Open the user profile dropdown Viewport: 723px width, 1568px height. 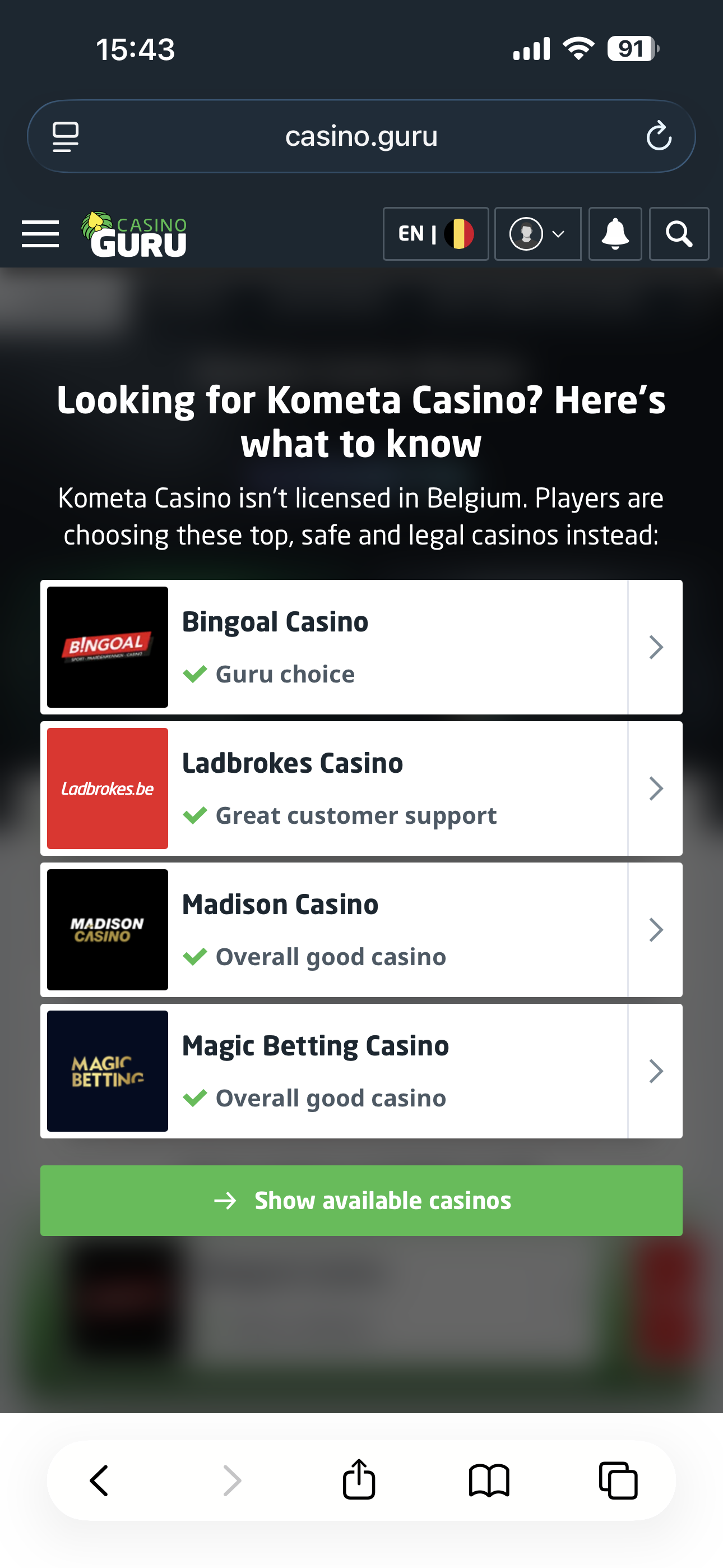point(537,234)
